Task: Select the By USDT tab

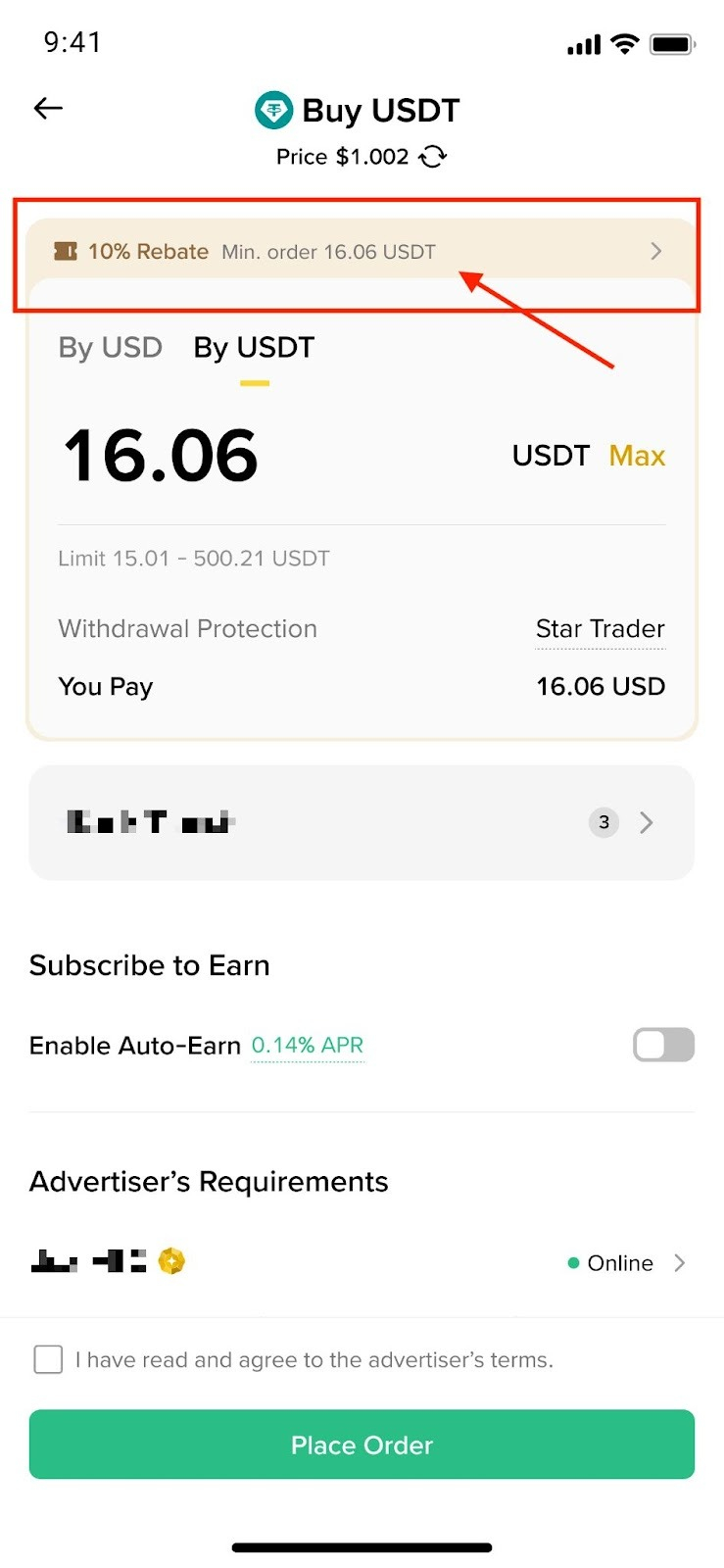Action: (x=254, y=348)
